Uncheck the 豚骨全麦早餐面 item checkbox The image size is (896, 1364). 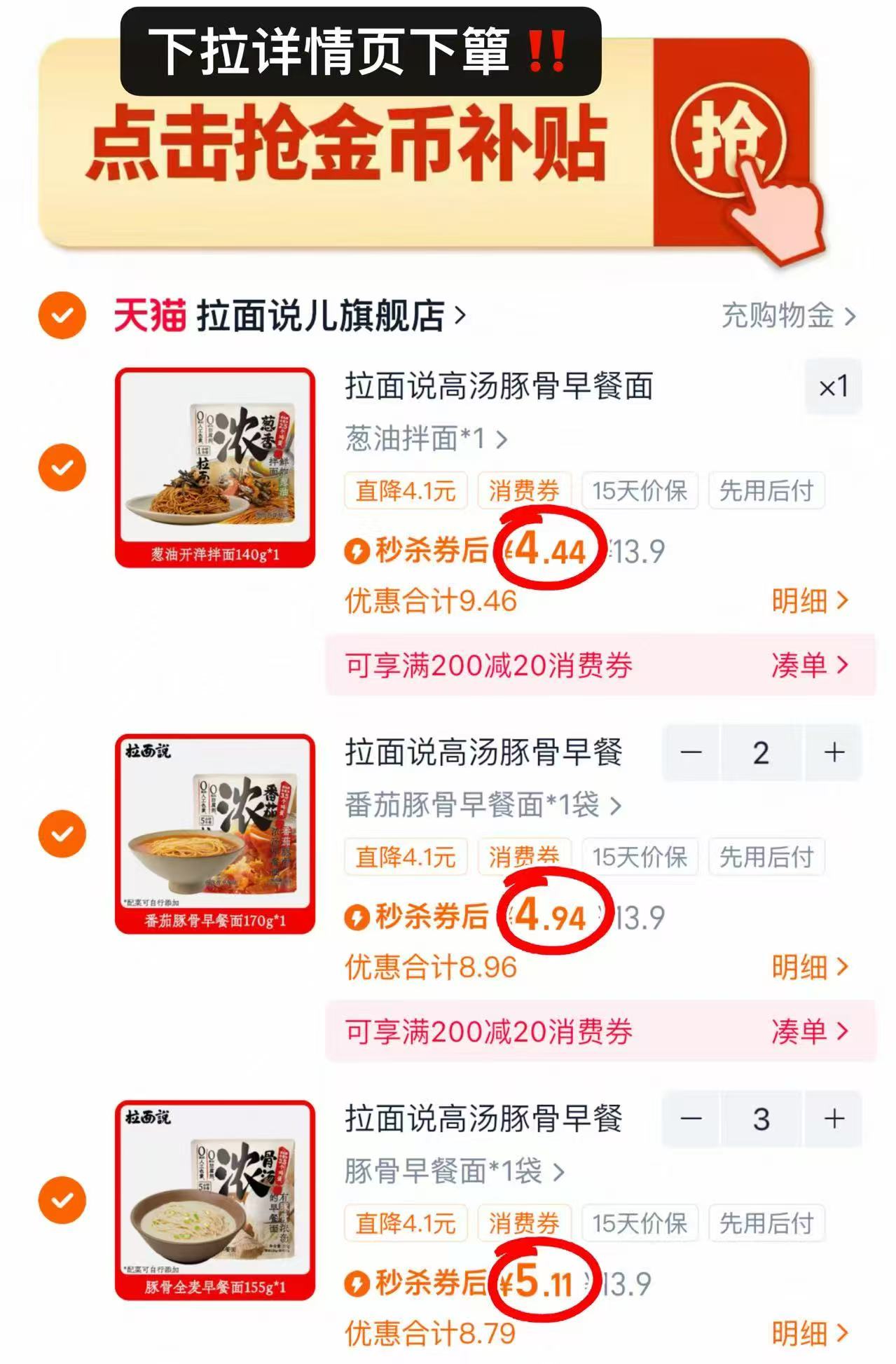coord(62,1198)
